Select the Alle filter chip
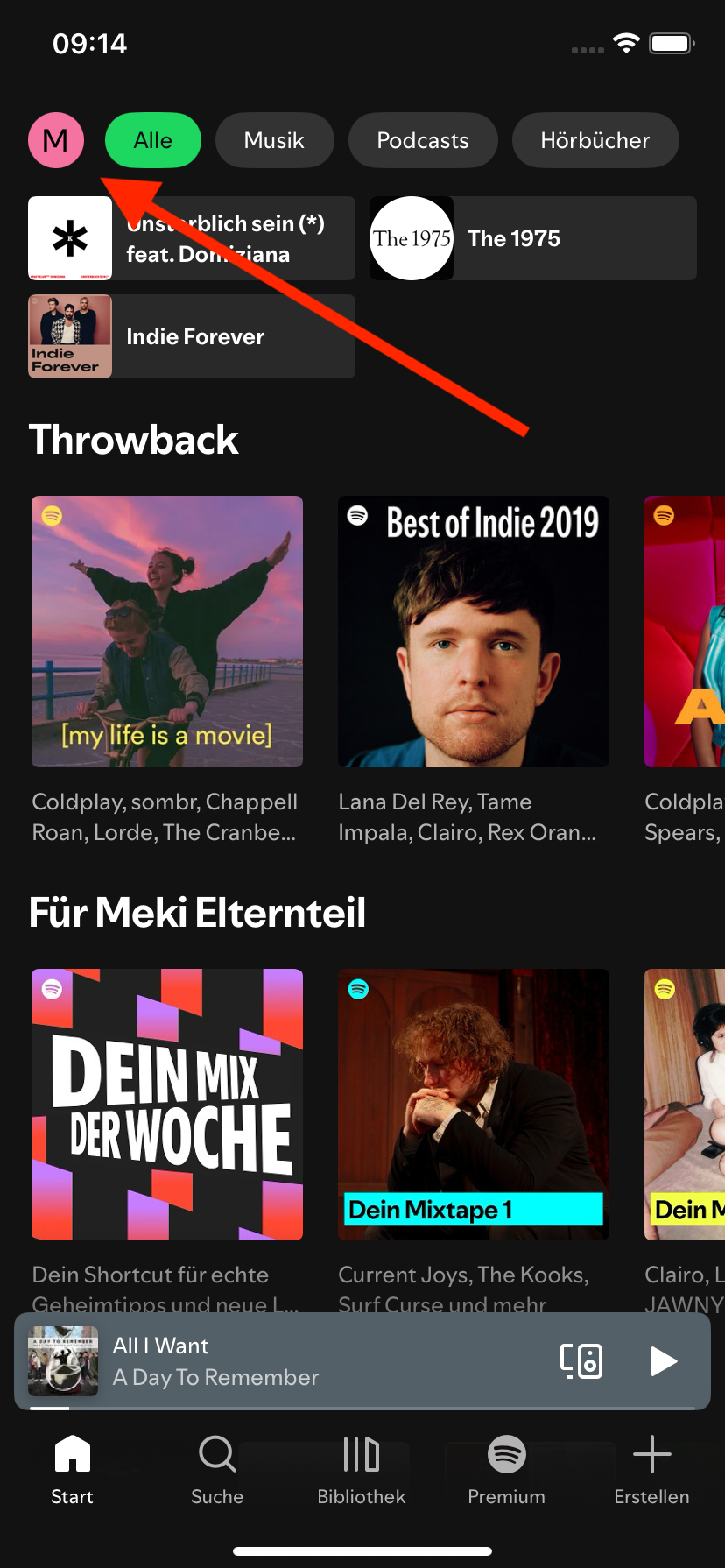 pyautogui.click(x=153, y=140)
